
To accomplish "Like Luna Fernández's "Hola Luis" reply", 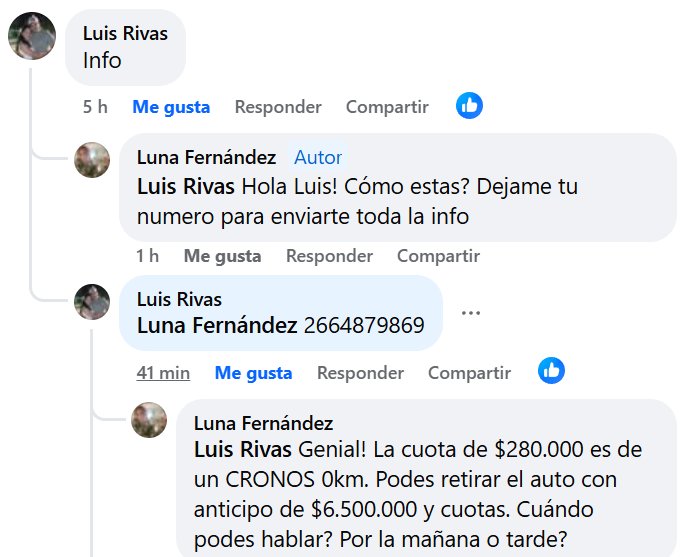I will 222,256.
